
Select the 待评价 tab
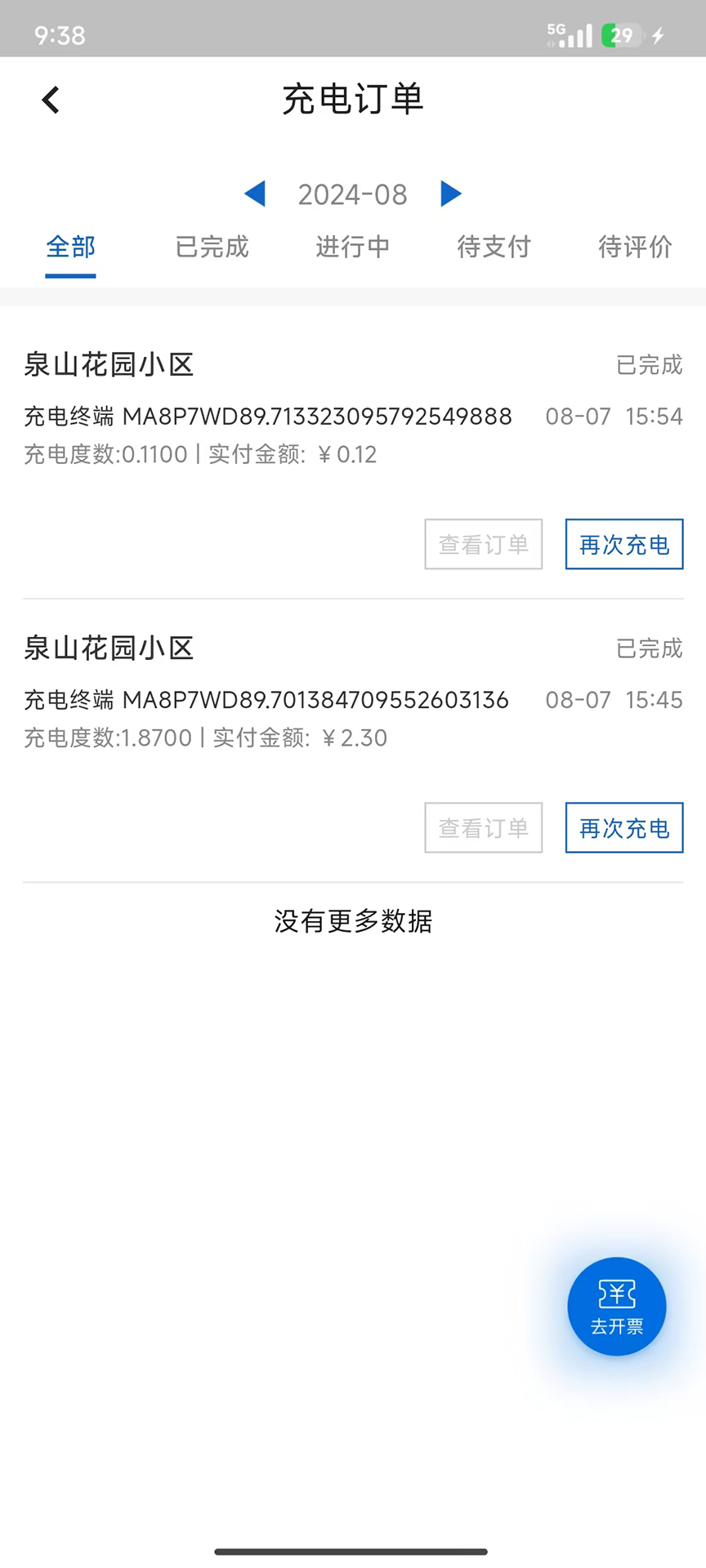[x=635, y=247]
